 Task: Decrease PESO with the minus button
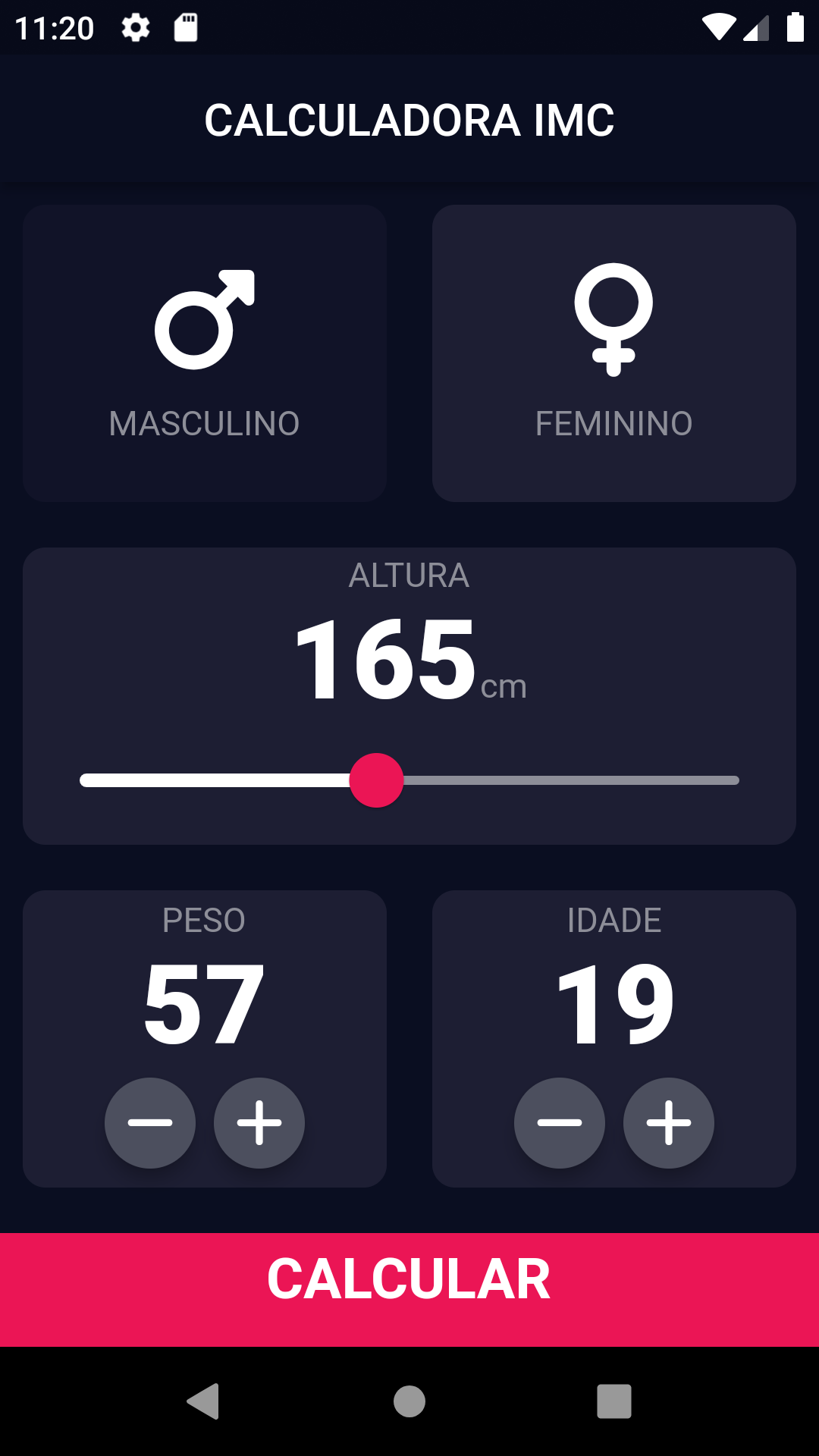pyautogui.click(x=150, y=1122)
